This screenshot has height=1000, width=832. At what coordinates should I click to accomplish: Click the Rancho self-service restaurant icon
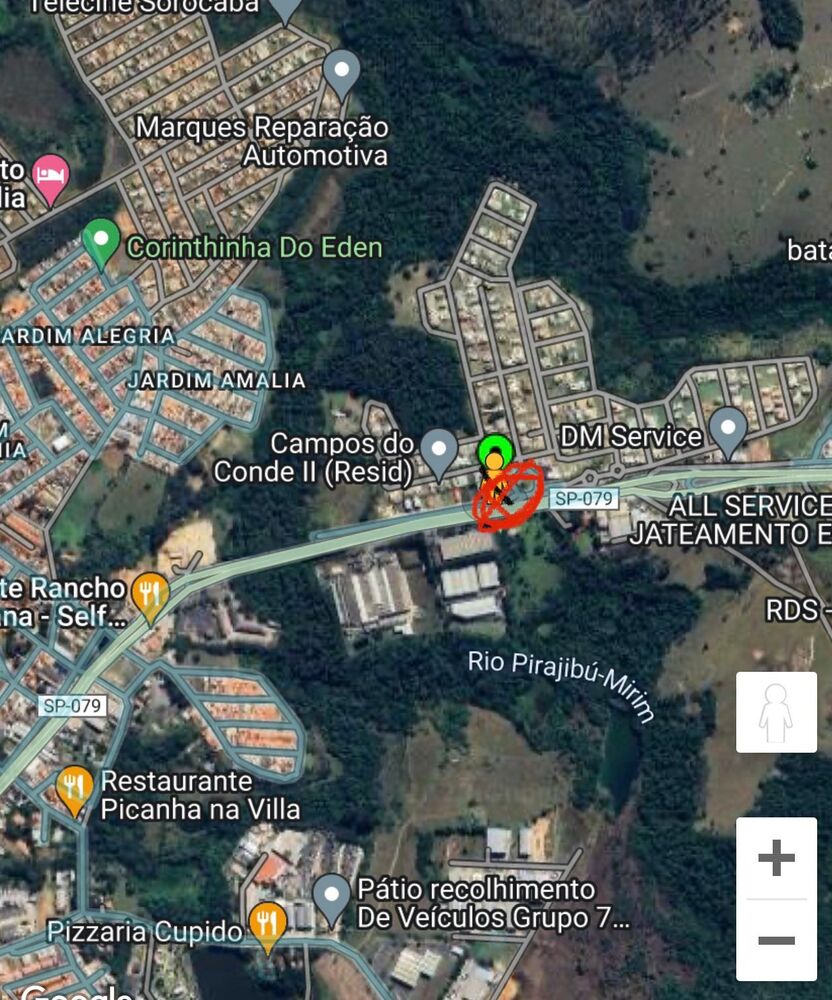point(148,591)
